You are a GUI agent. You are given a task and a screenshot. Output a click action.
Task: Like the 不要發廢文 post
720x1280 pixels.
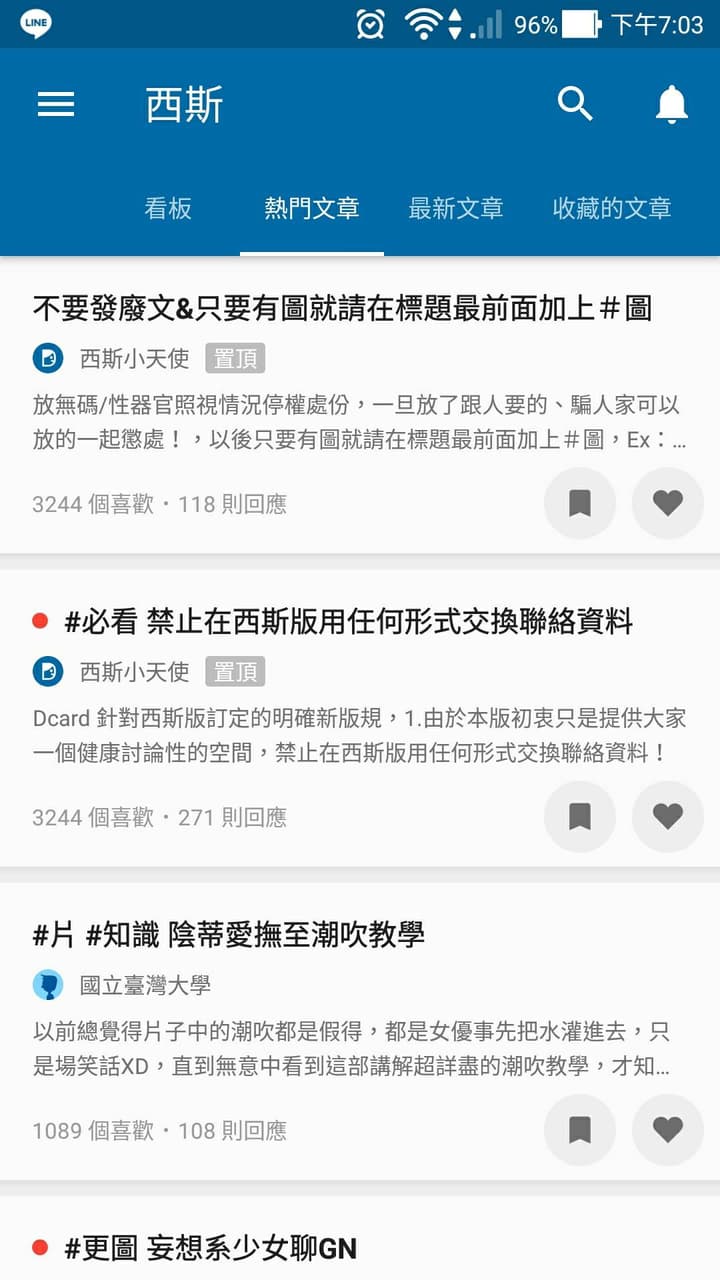(x=668, y=503)
